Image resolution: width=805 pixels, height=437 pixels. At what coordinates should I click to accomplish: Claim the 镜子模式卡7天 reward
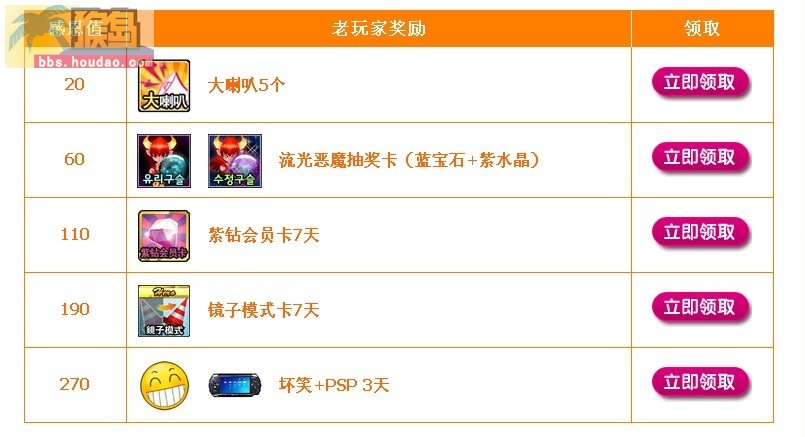(x=700, y=308)
